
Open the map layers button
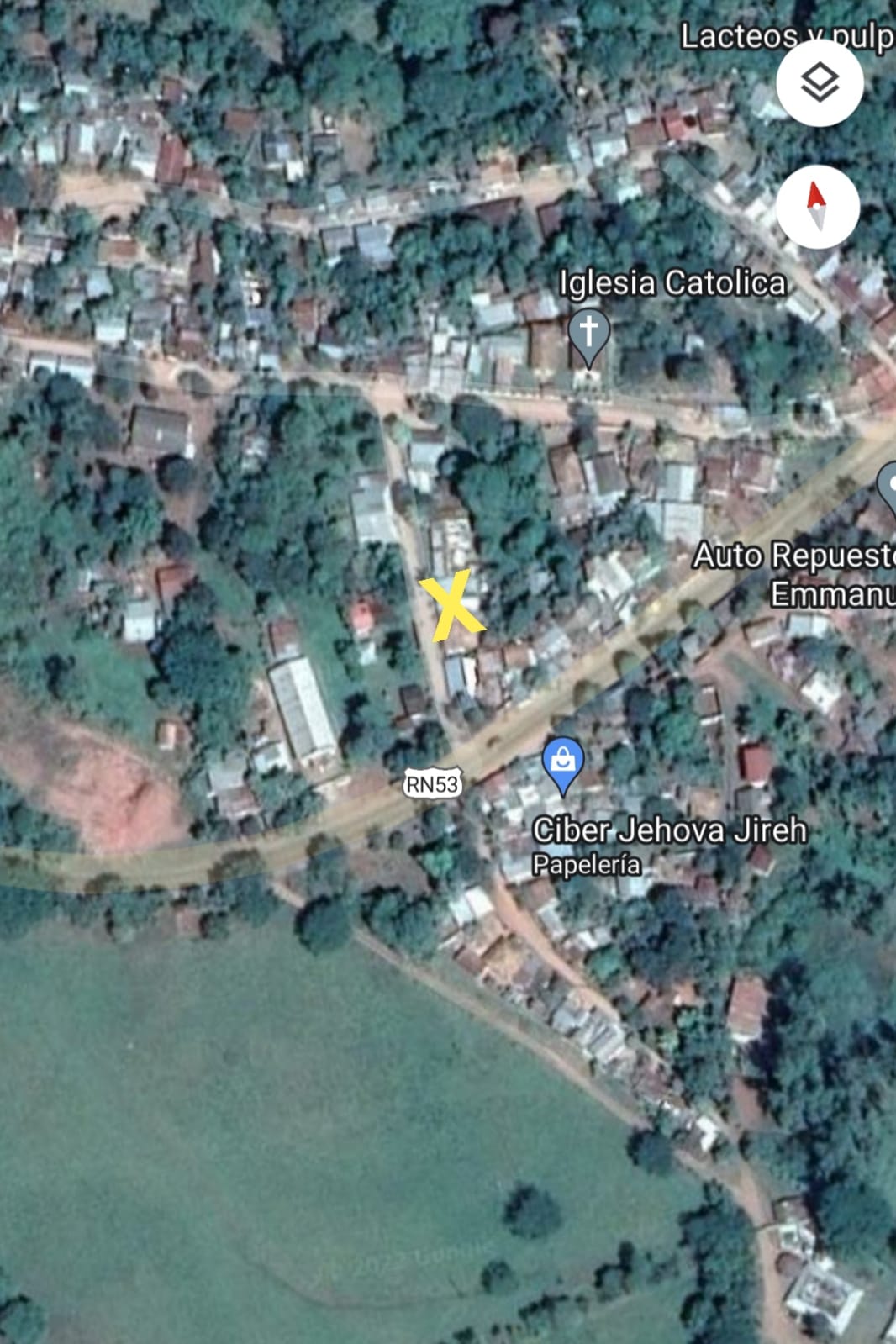(820, 83)
